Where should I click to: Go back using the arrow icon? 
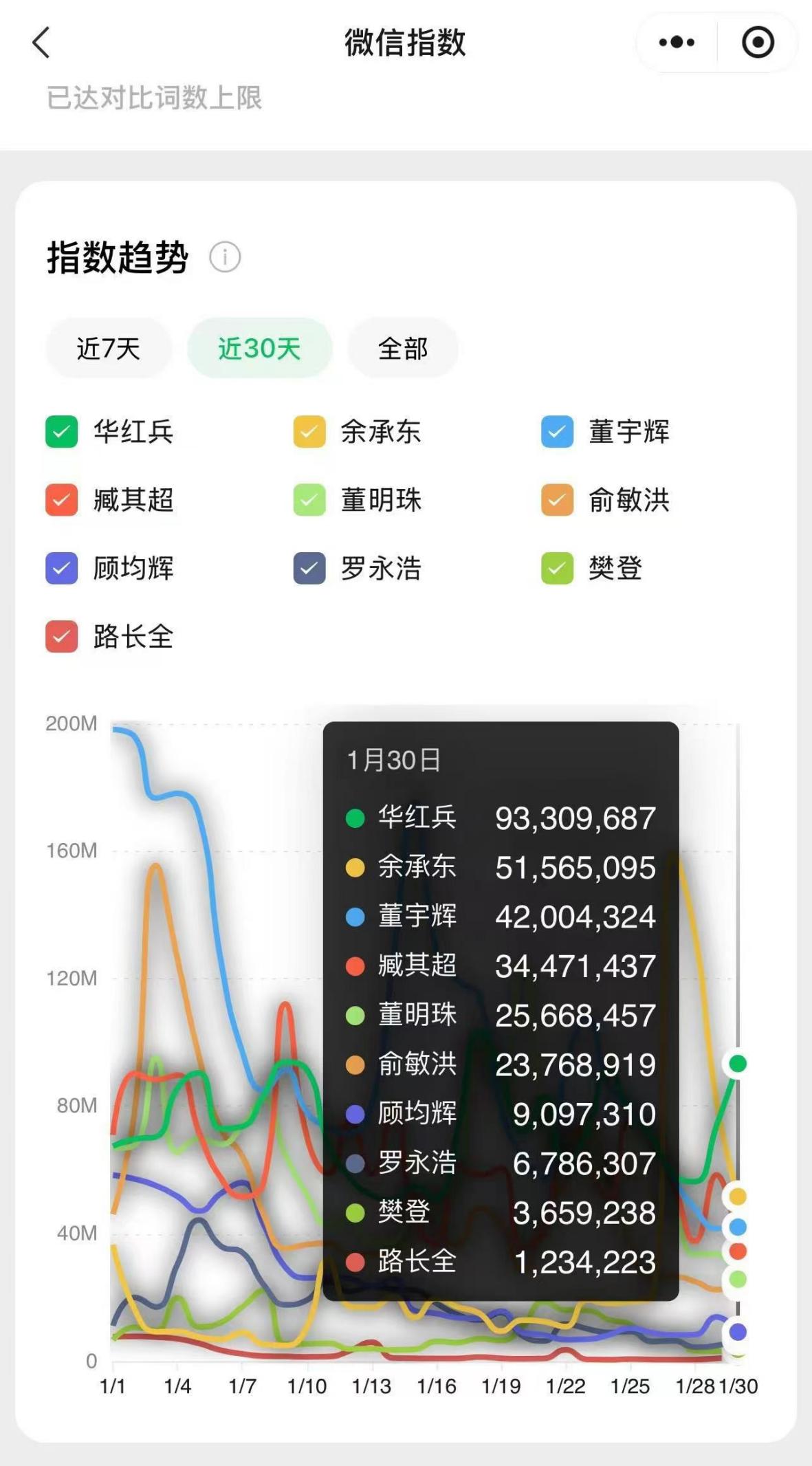(x=42, y=43)
